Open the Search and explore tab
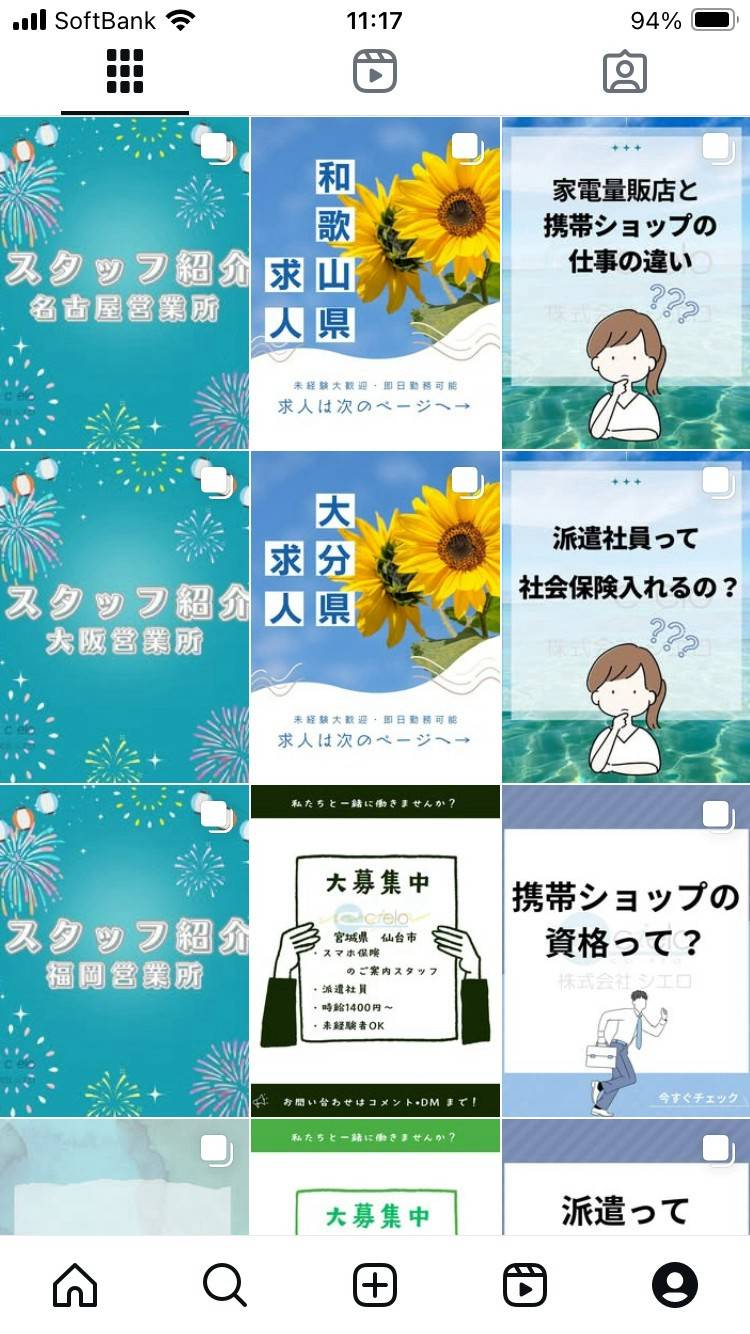This screenshot has height=1334, width=750. (225, 1285)
